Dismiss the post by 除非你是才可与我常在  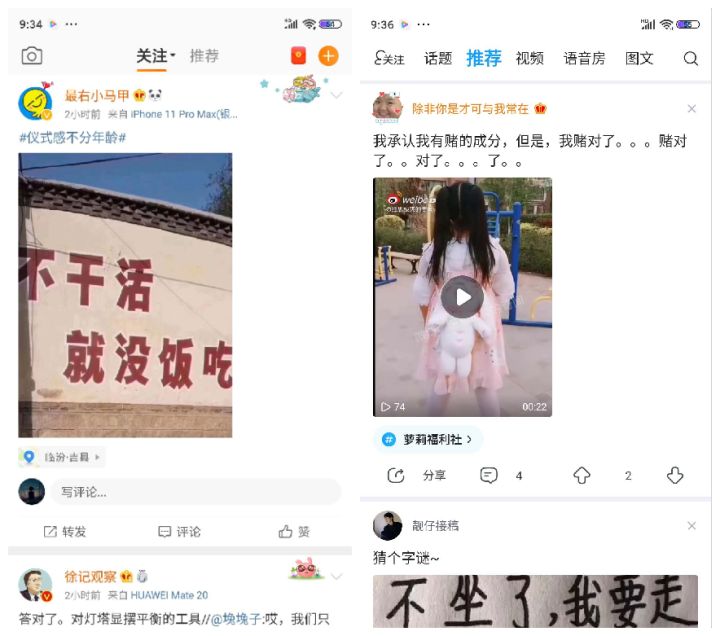click(x=691, y=108)
